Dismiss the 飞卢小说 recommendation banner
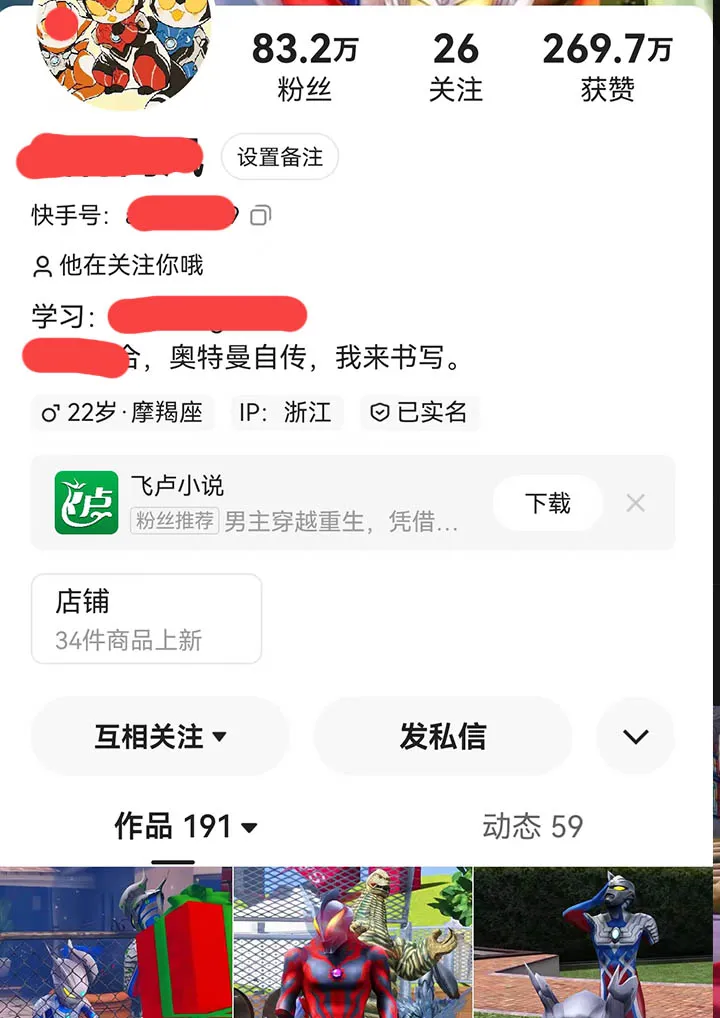This screenshot has height=1018, width=720. [635, 503]
